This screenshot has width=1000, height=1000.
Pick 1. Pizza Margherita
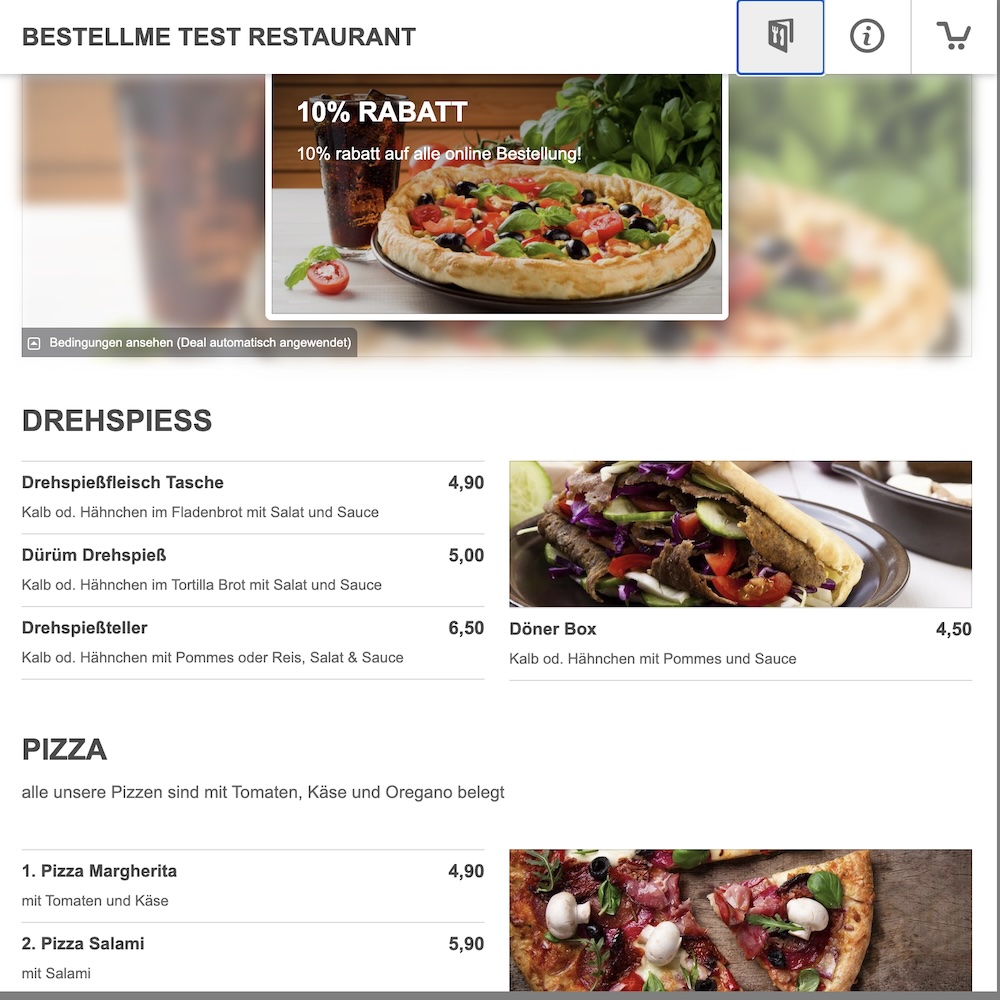252,885
